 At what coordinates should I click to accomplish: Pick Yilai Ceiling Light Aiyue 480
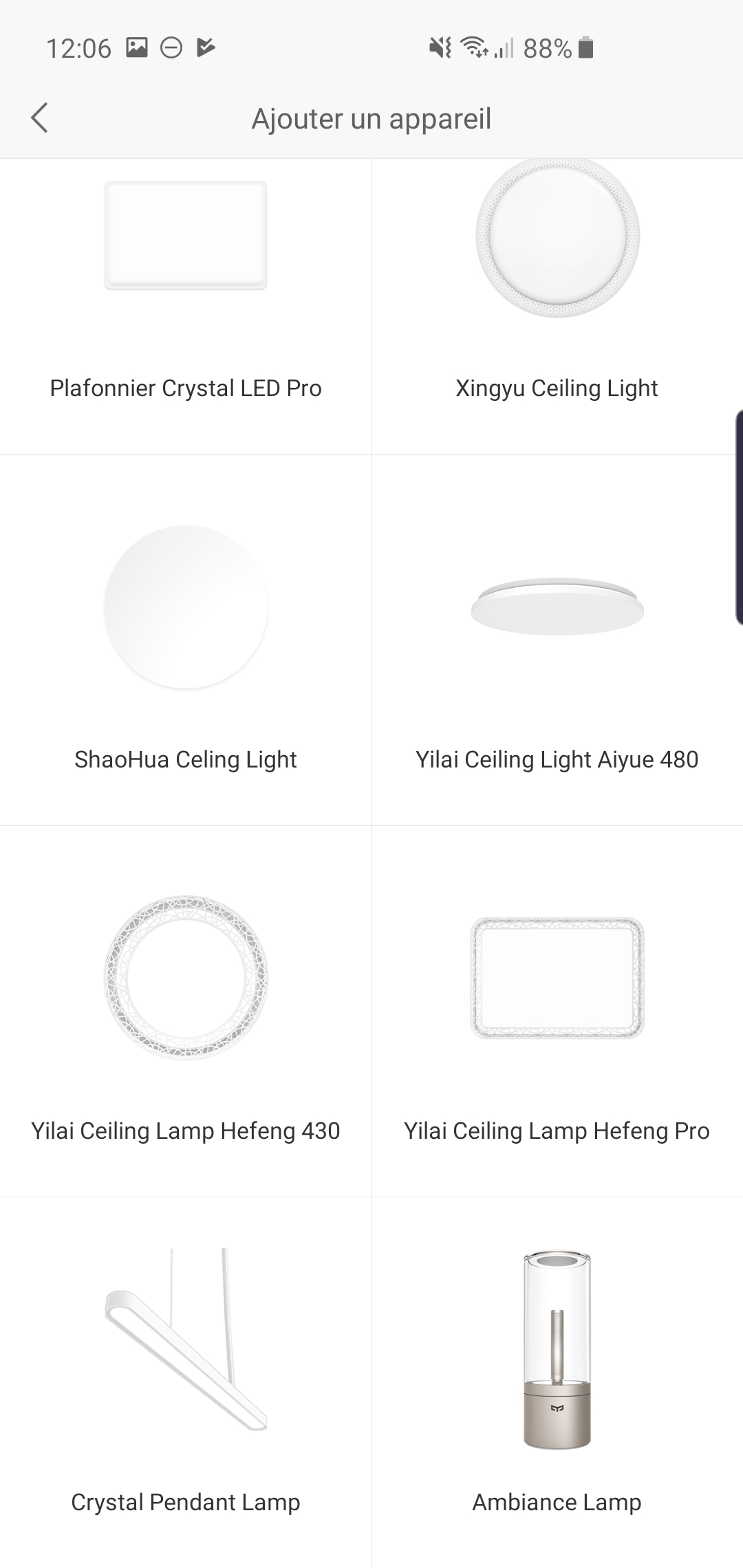557,640
